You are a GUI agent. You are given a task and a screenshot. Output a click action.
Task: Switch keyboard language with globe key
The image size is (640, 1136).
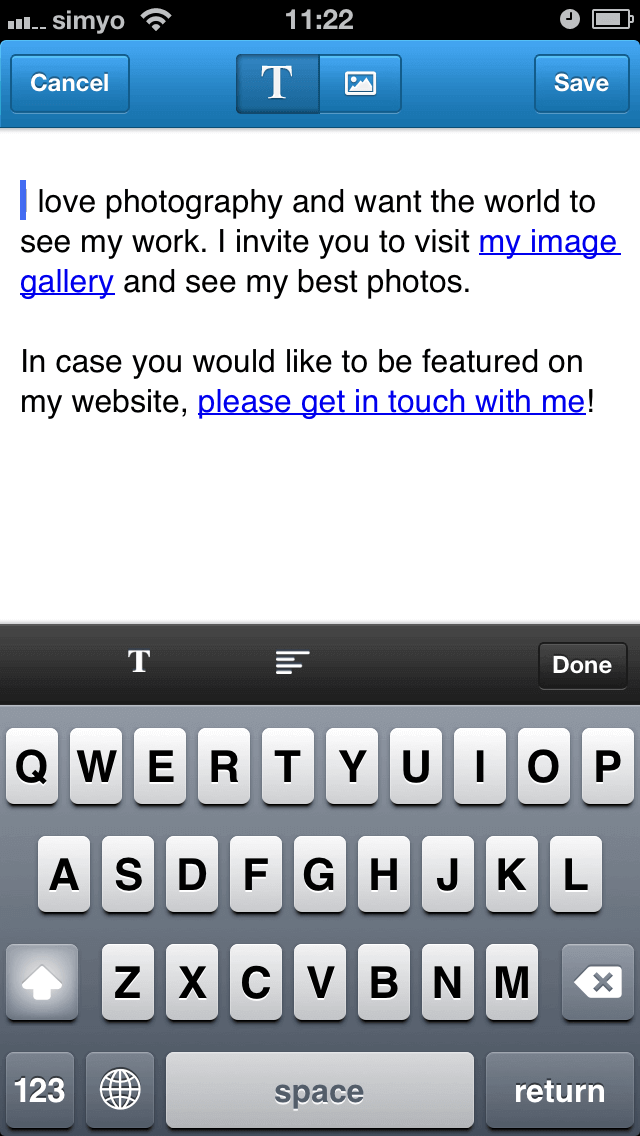[x=120, y=1090]
